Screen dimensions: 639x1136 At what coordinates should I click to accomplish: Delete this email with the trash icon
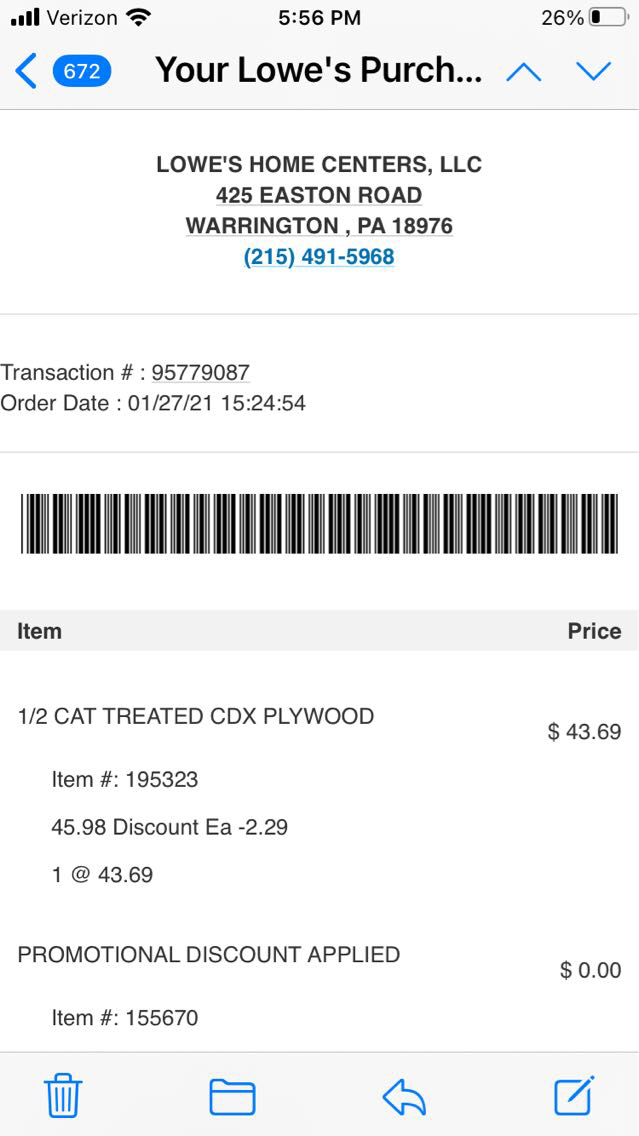tap(63, 1096)
